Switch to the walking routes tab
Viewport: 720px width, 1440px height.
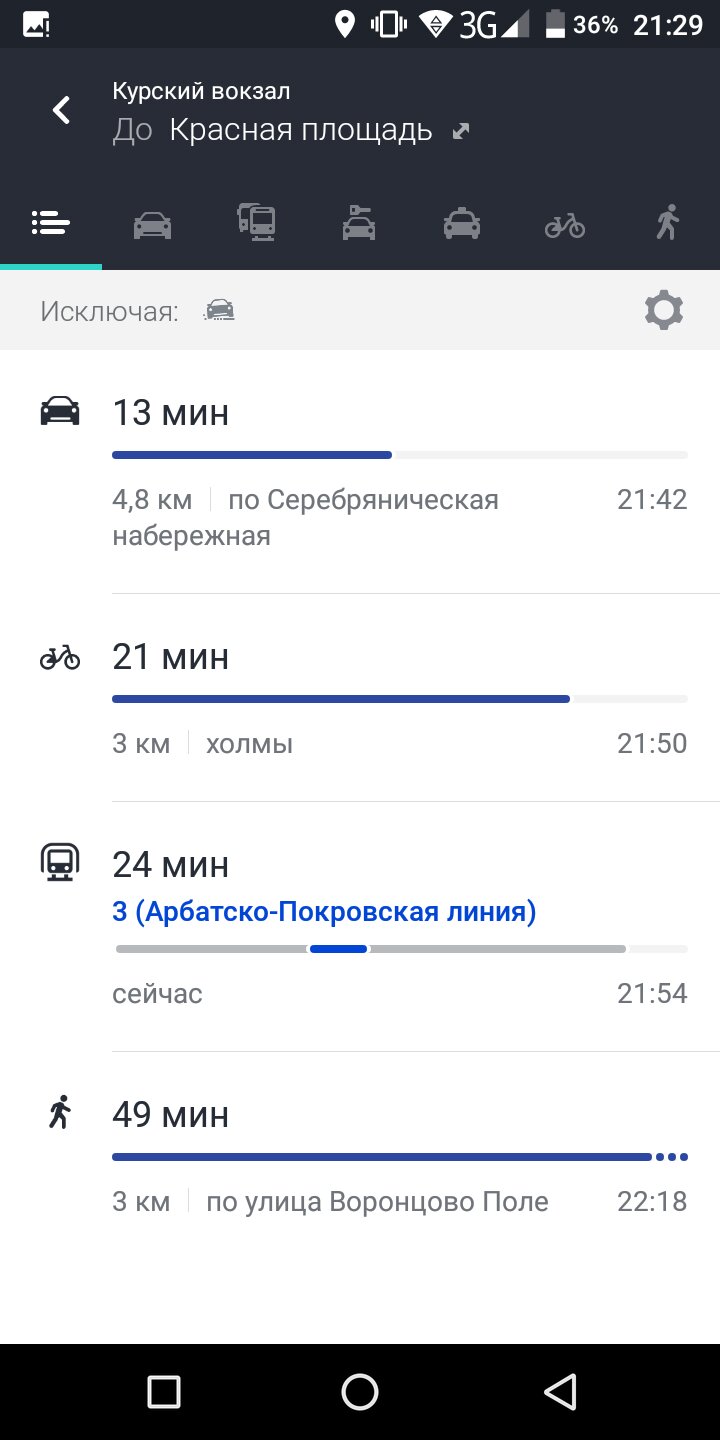pos(667,222)
